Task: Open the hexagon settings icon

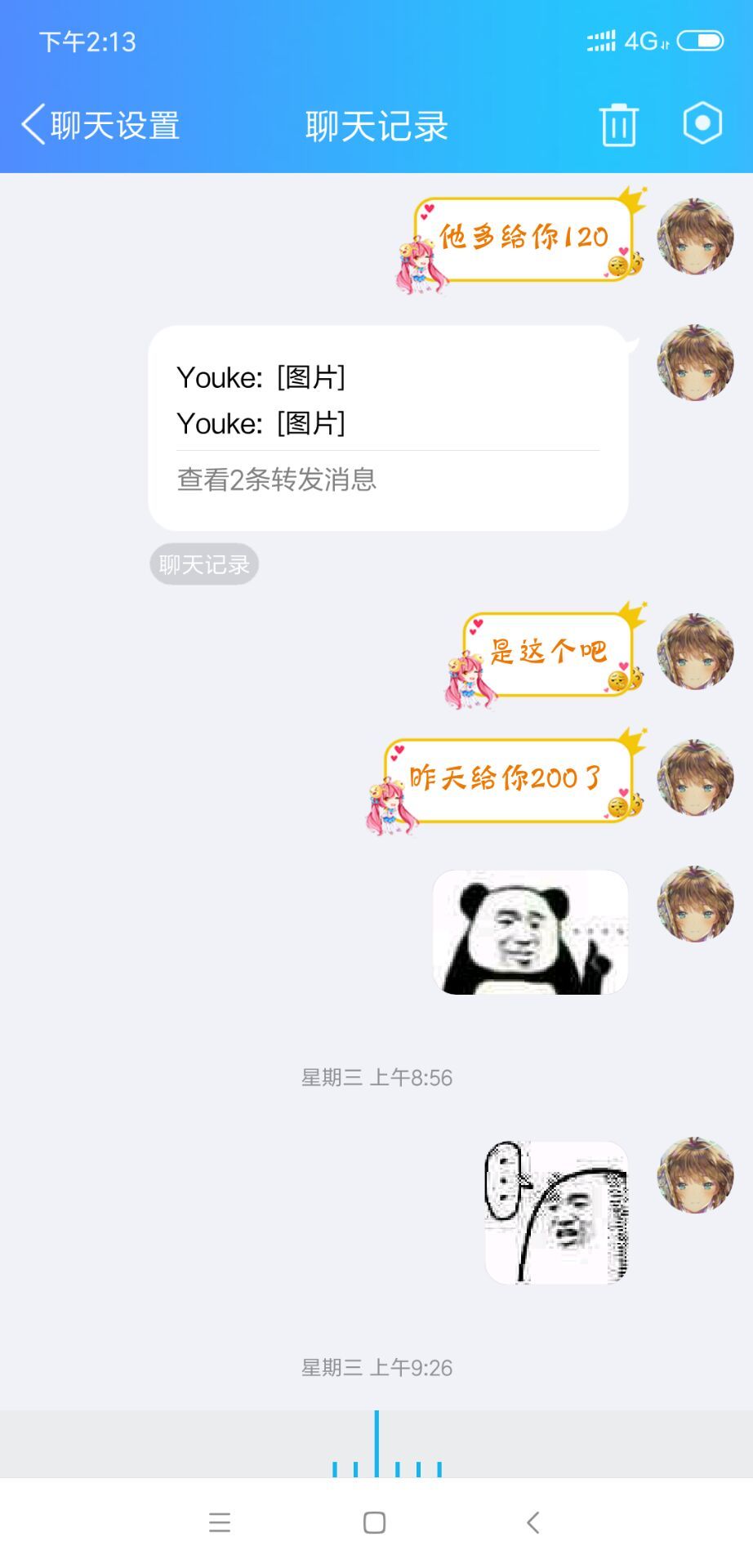Action: click(x=702, y=124)
